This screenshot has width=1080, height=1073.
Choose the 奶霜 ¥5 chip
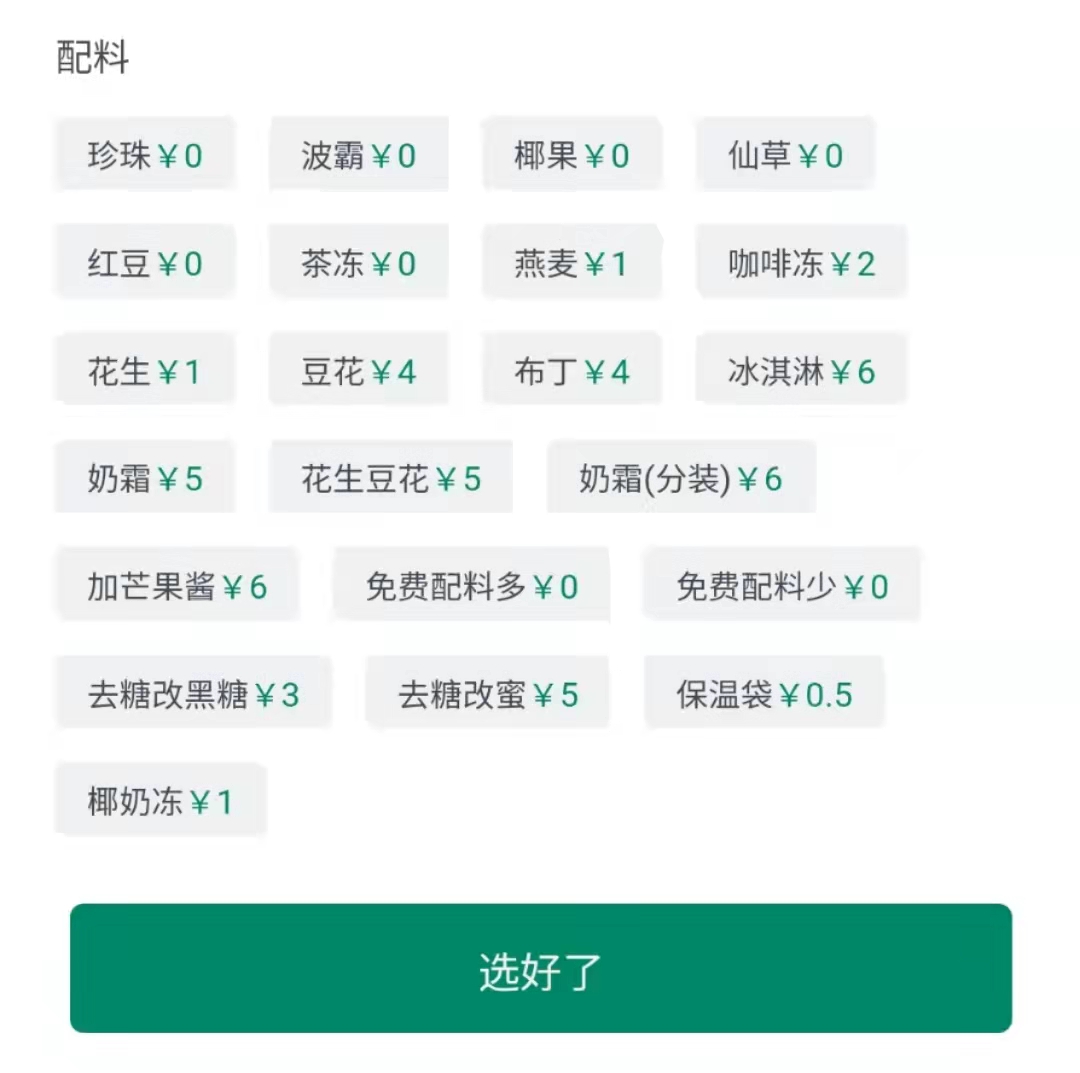pos(145,479)
